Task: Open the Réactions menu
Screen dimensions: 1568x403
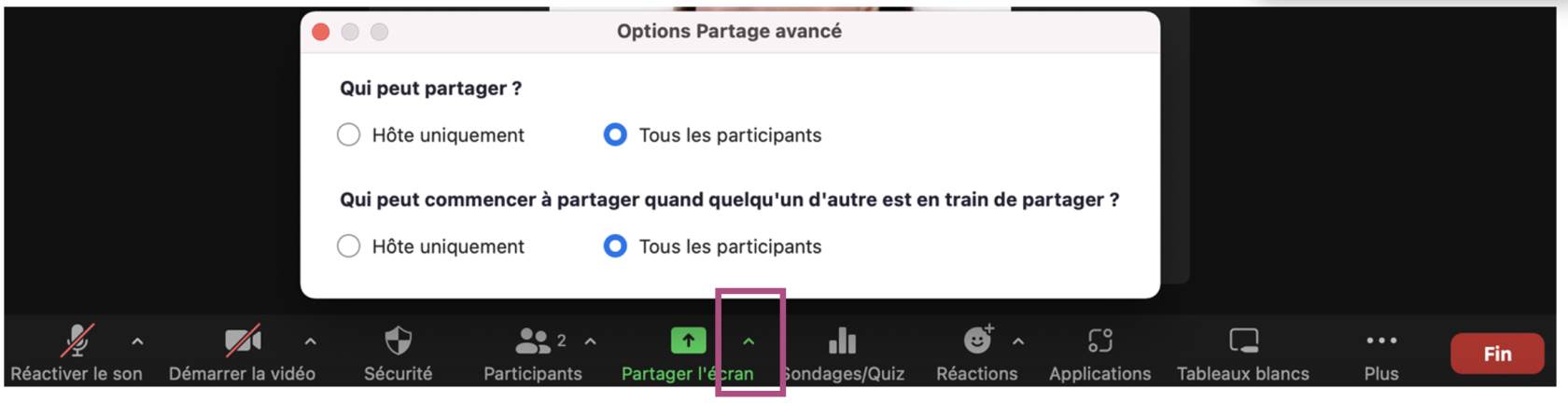Action: point(977,353)
